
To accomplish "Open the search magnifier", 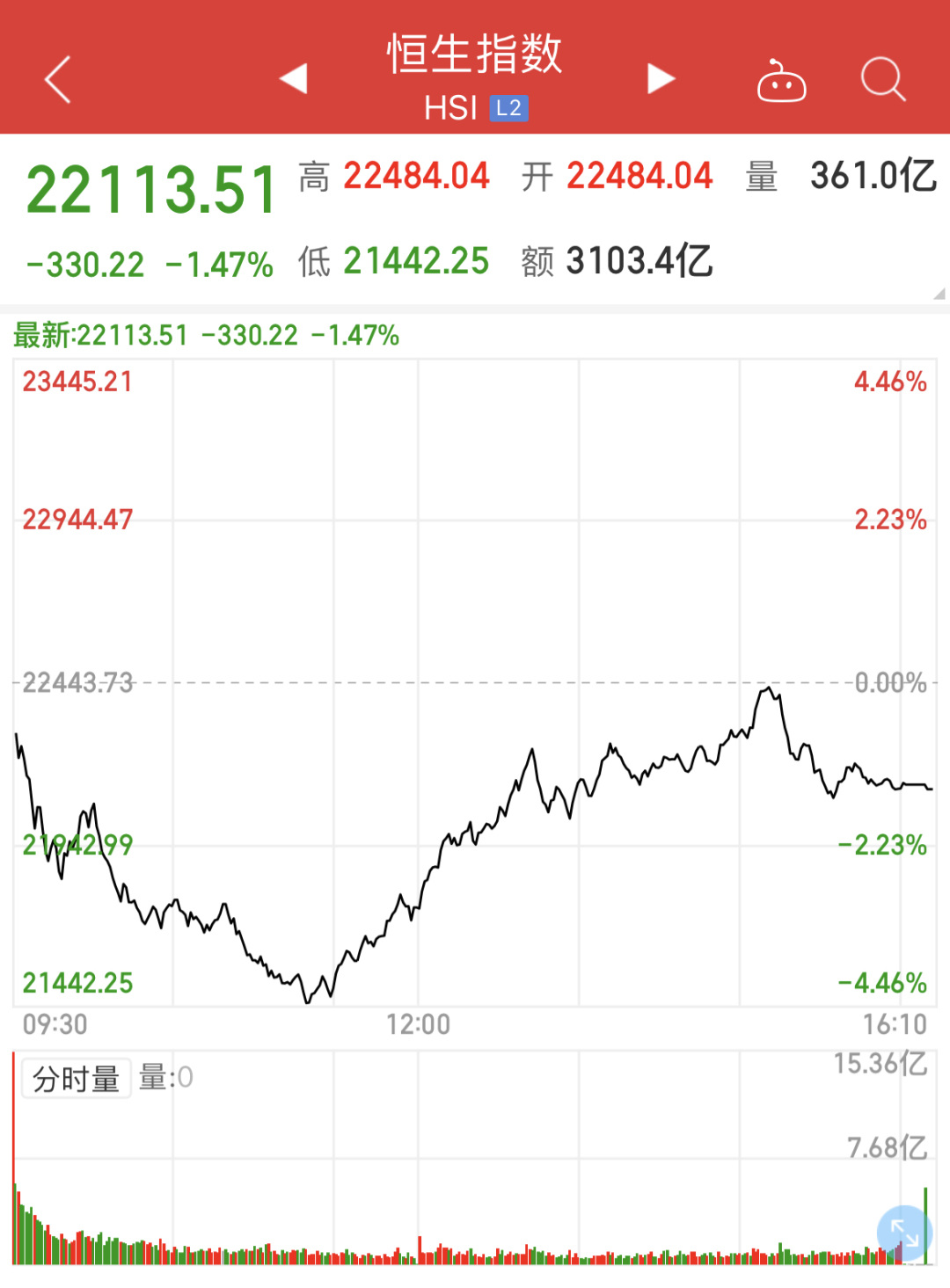I will (882, 80).
